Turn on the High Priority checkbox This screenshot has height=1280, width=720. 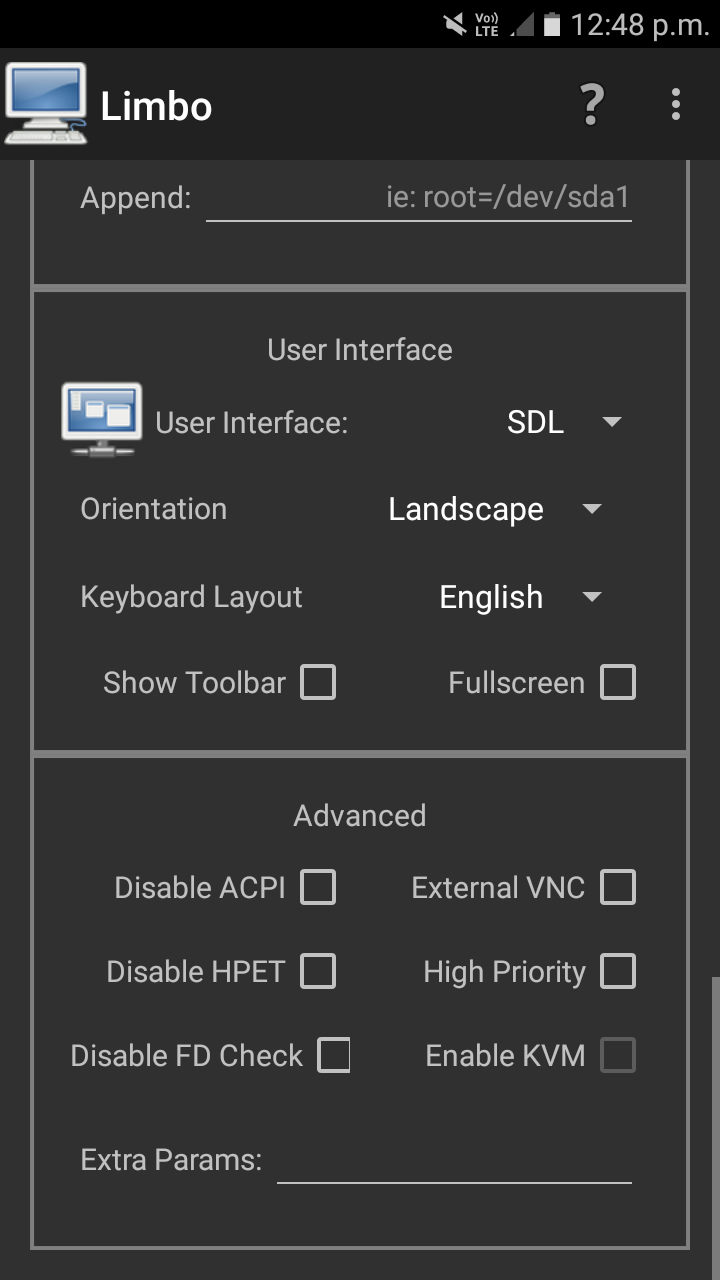point(618,971)
